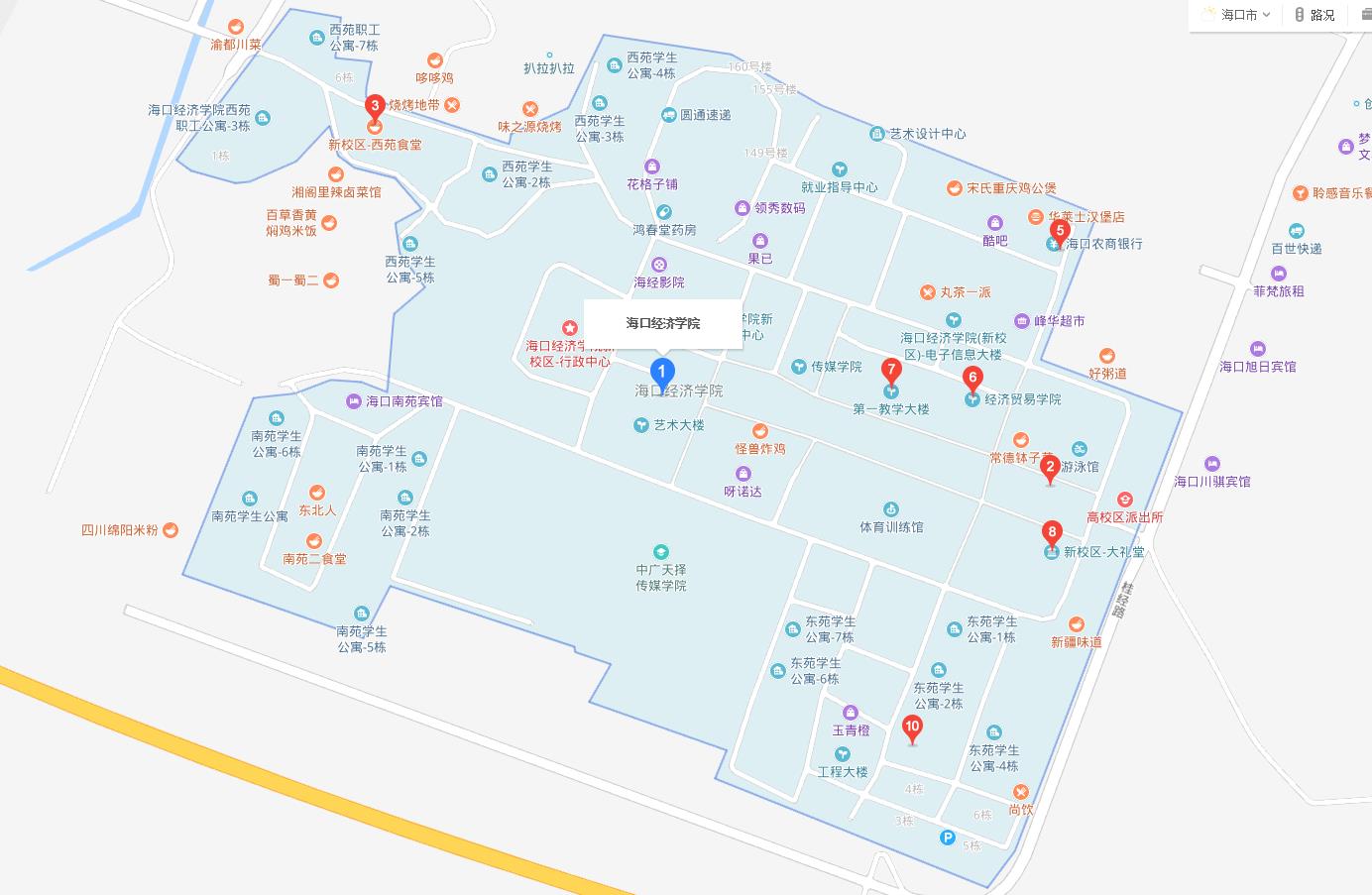Select red marker 3 near 西苑食堂
Image resolution: width=1372 pixels, height=895 pixels.
[x=375, y=107]
